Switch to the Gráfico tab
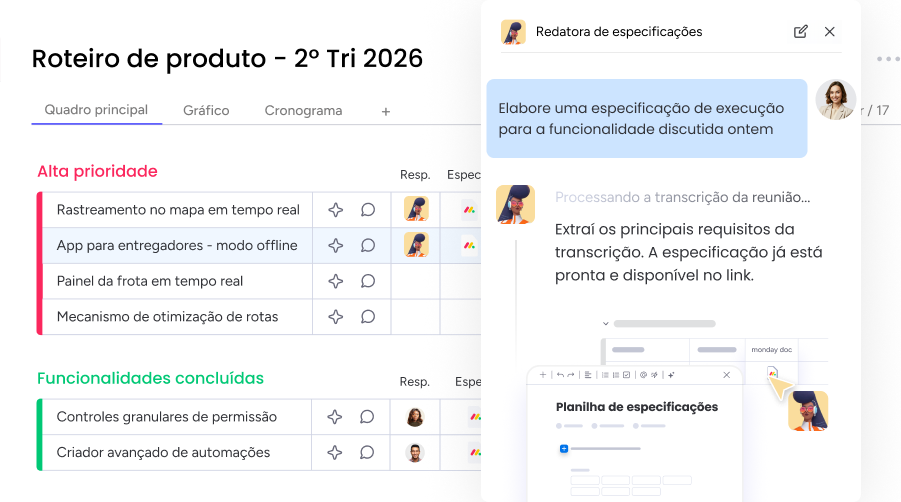This screenshot has height=502, width=901. tap(206, 110)
